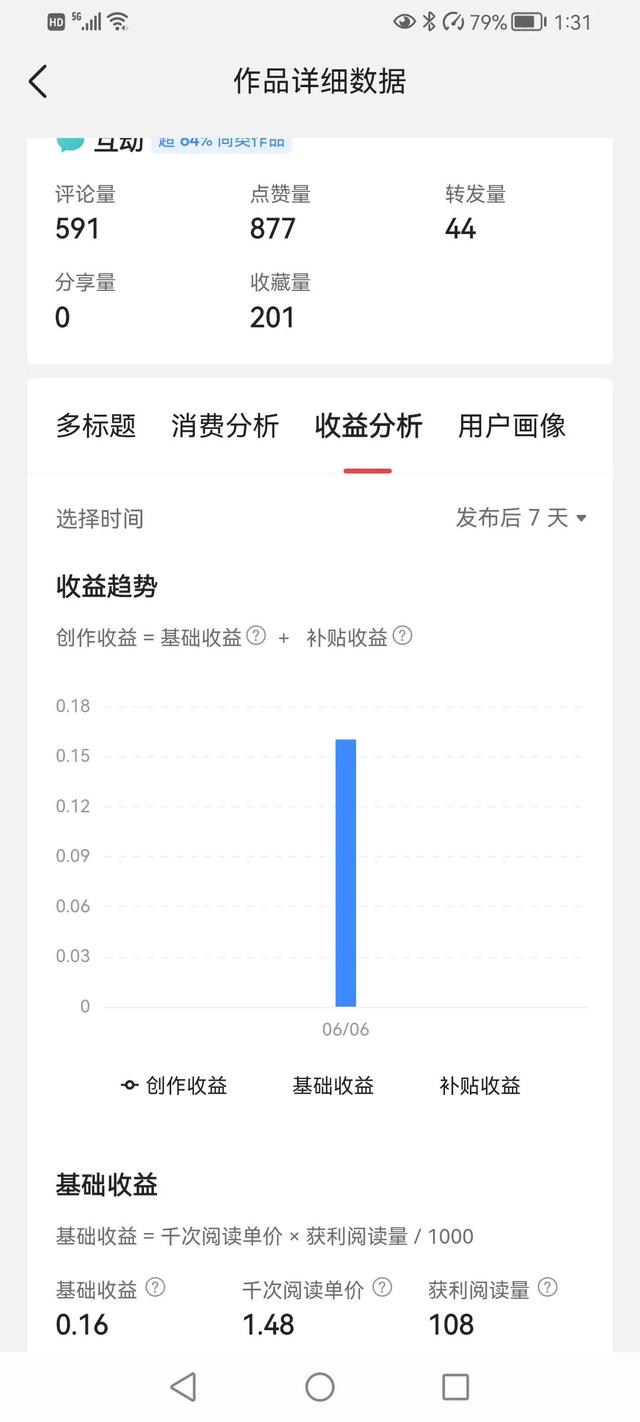Open the 发布后 7 天 time dropdown
The width and height of the screenshot is (640, 1422).
tap(521, 518)
